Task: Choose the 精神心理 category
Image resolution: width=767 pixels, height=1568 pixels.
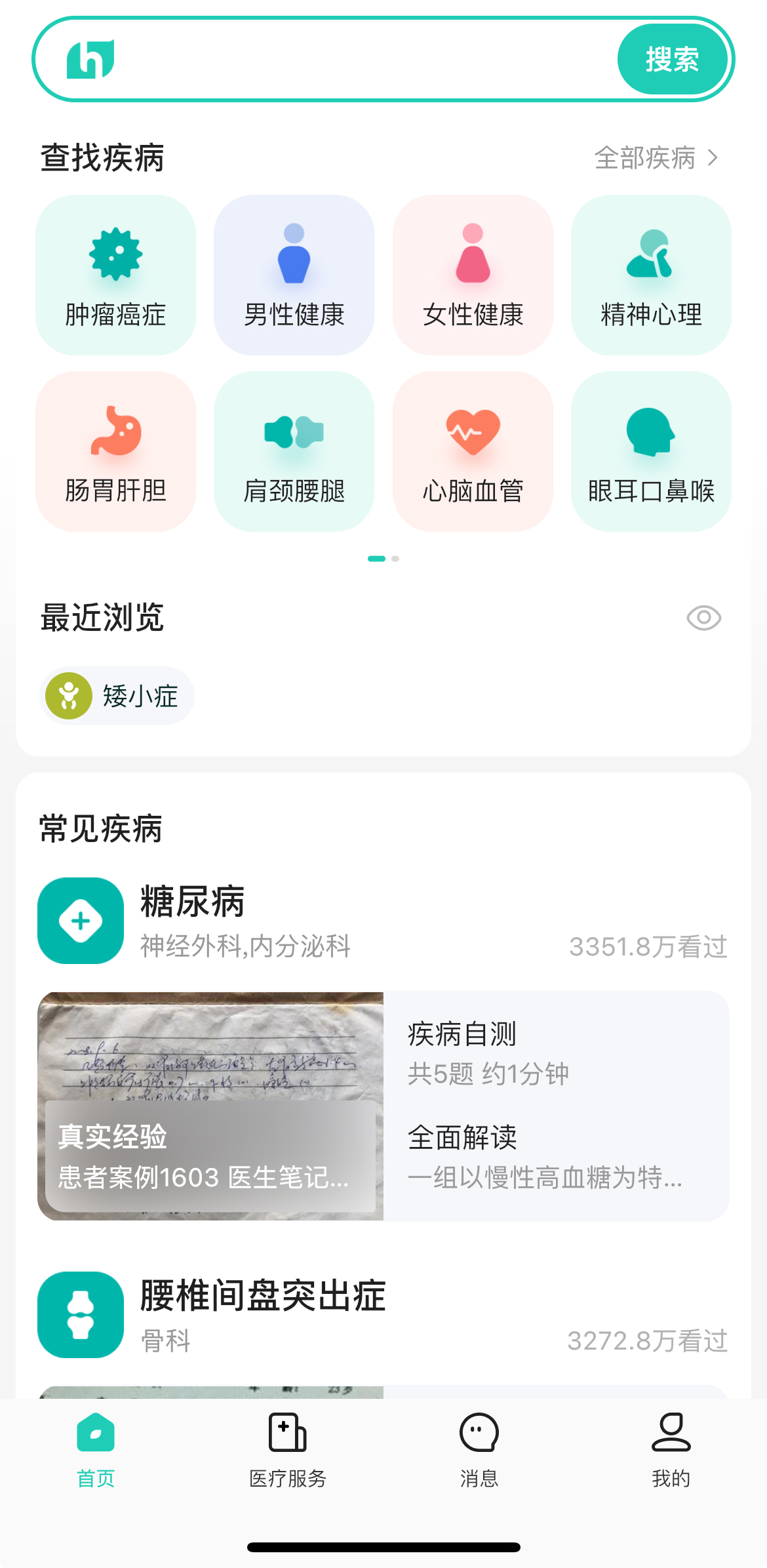Action: point(651,275)
